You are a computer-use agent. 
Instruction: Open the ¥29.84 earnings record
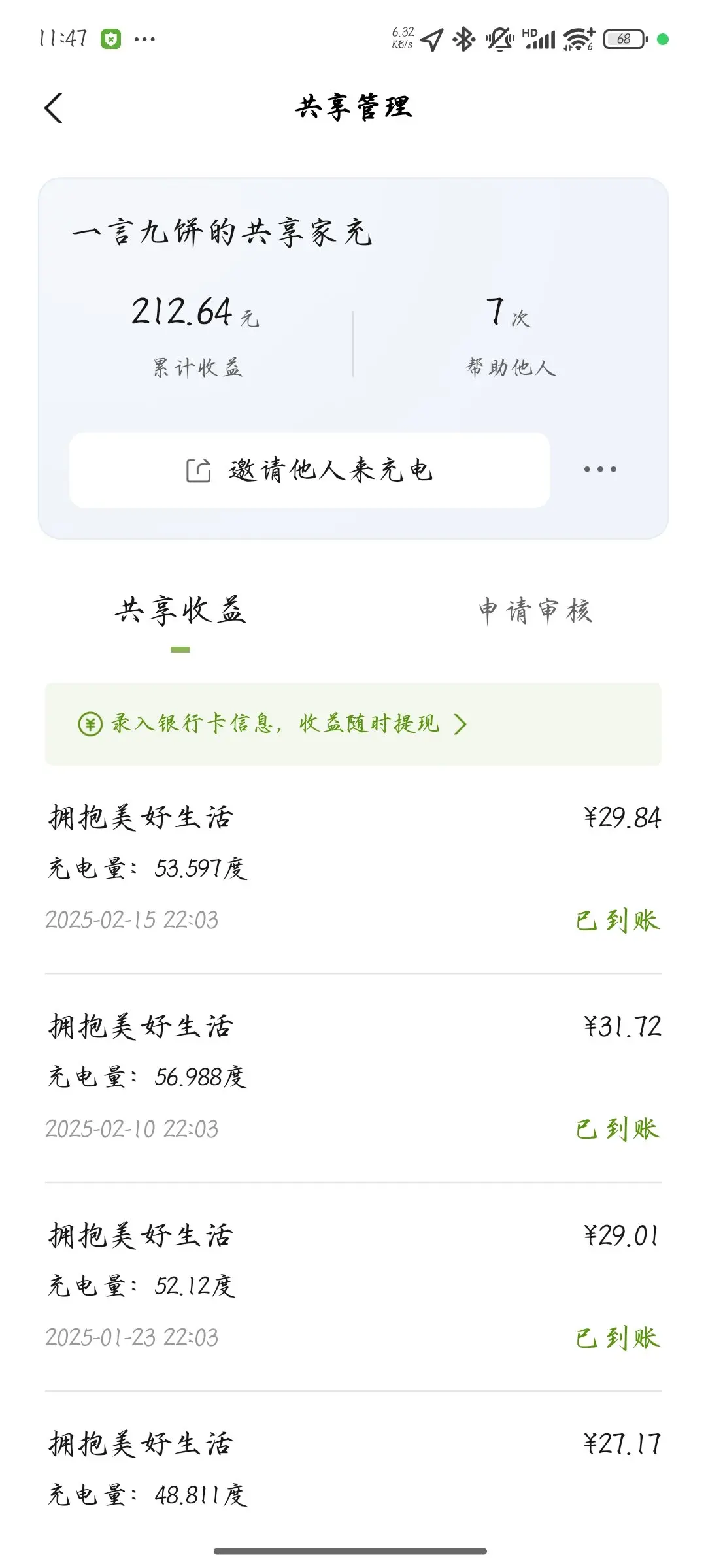coord(353,869)
